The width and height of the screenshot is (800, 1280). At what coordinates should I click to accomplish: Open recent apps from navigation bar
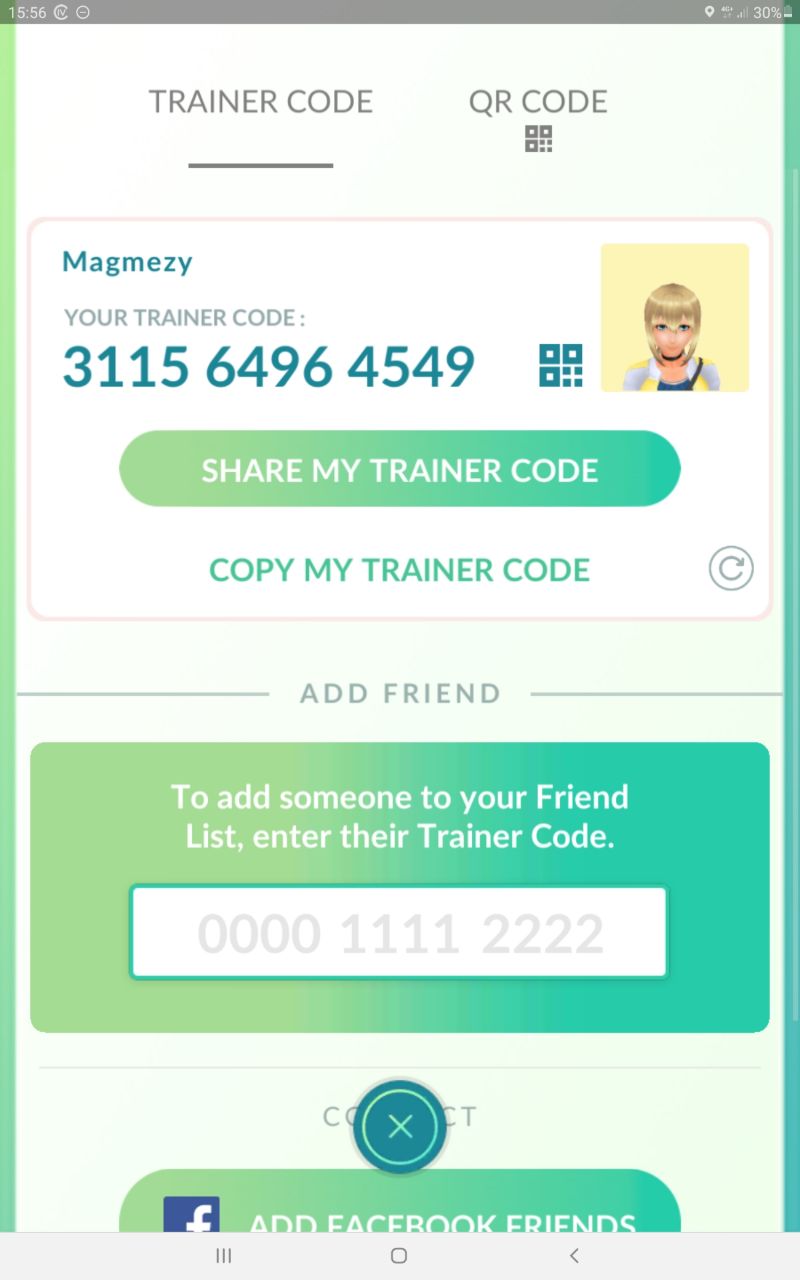[224, 1256]
